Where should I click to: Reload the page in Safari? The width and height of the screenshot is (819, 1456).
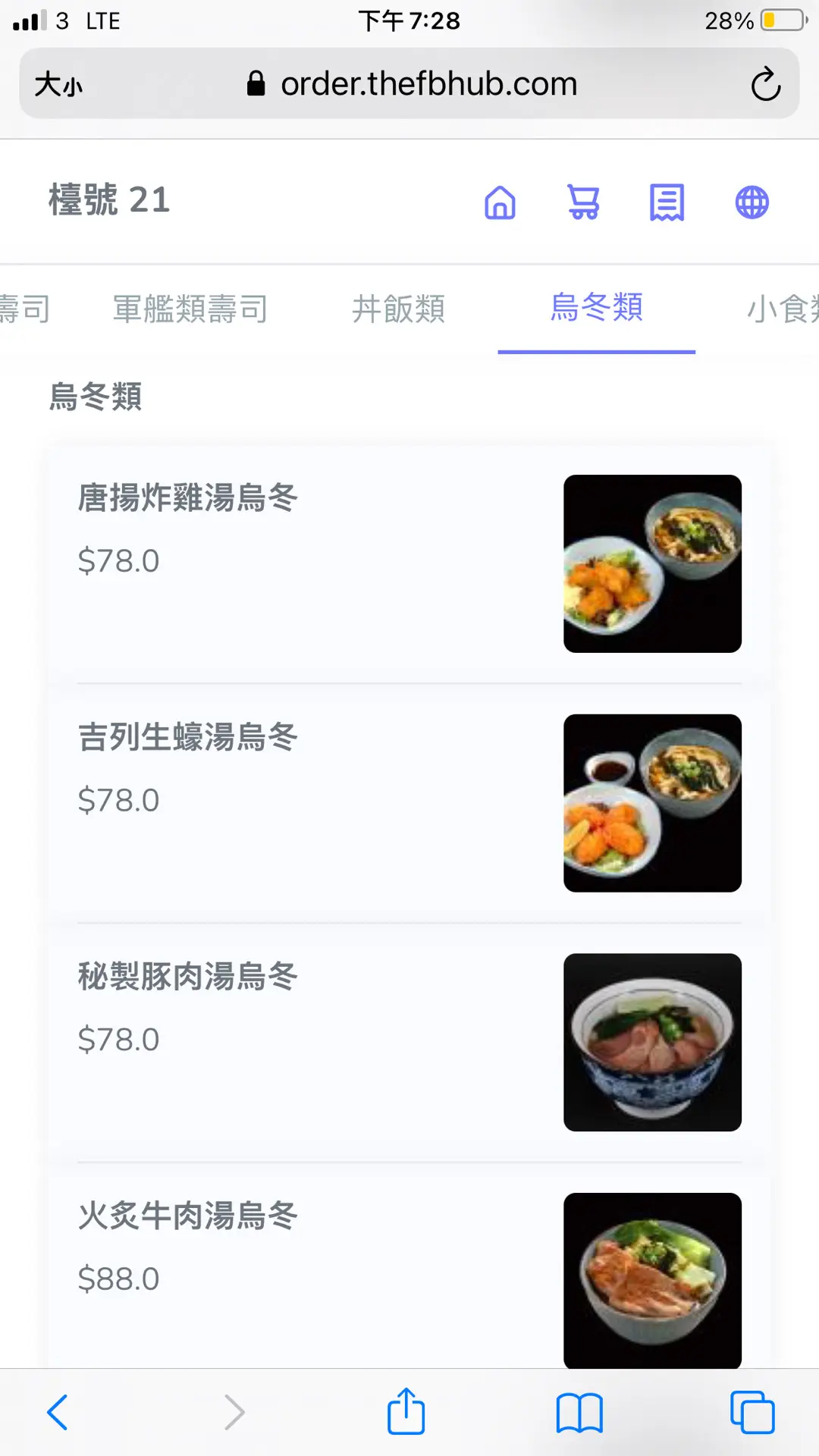tap(765, 84)
